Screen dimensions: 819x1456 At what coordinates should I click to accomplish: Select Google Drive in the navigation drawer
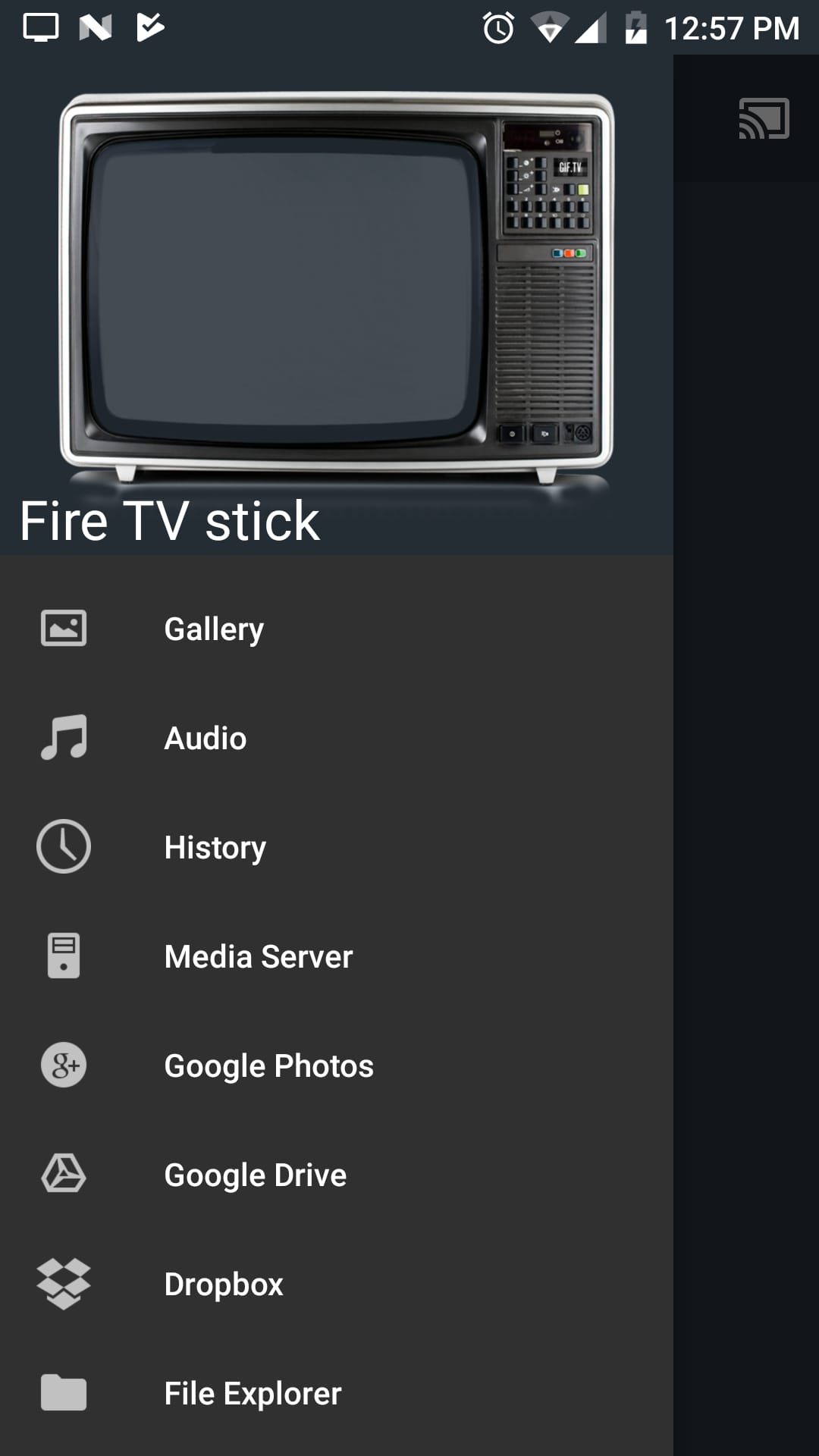pos(255,1175)
